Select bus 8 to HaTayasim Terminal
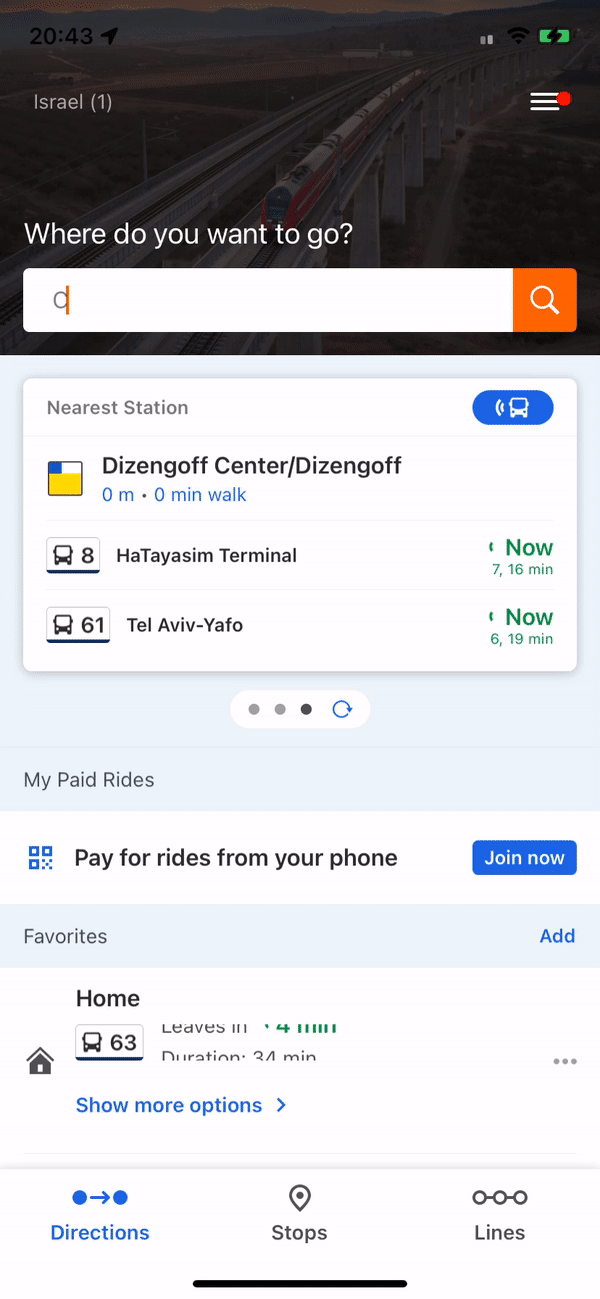 [x=300, y=556]
